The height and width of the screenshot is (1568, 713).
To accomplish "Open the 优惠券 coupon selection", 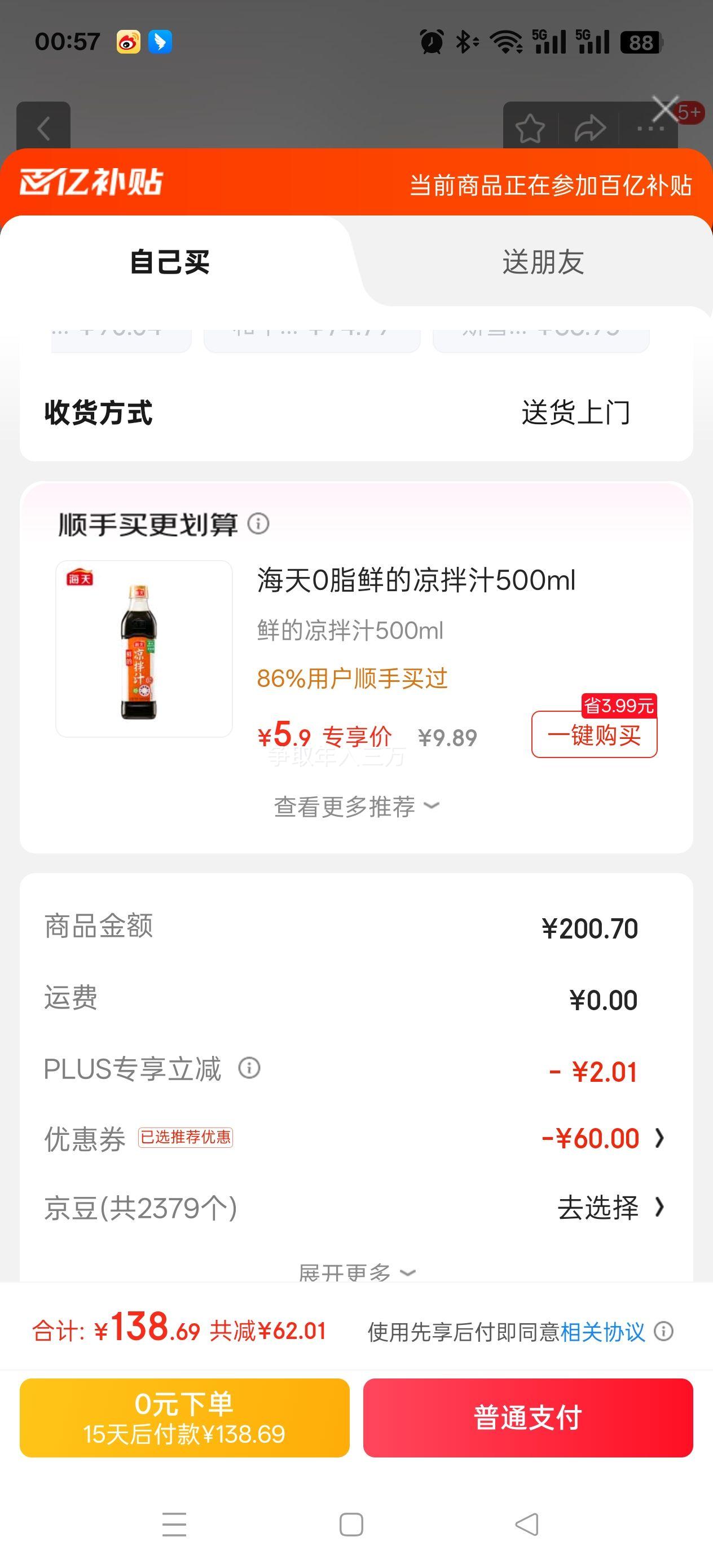I will tap(602, 1138).
